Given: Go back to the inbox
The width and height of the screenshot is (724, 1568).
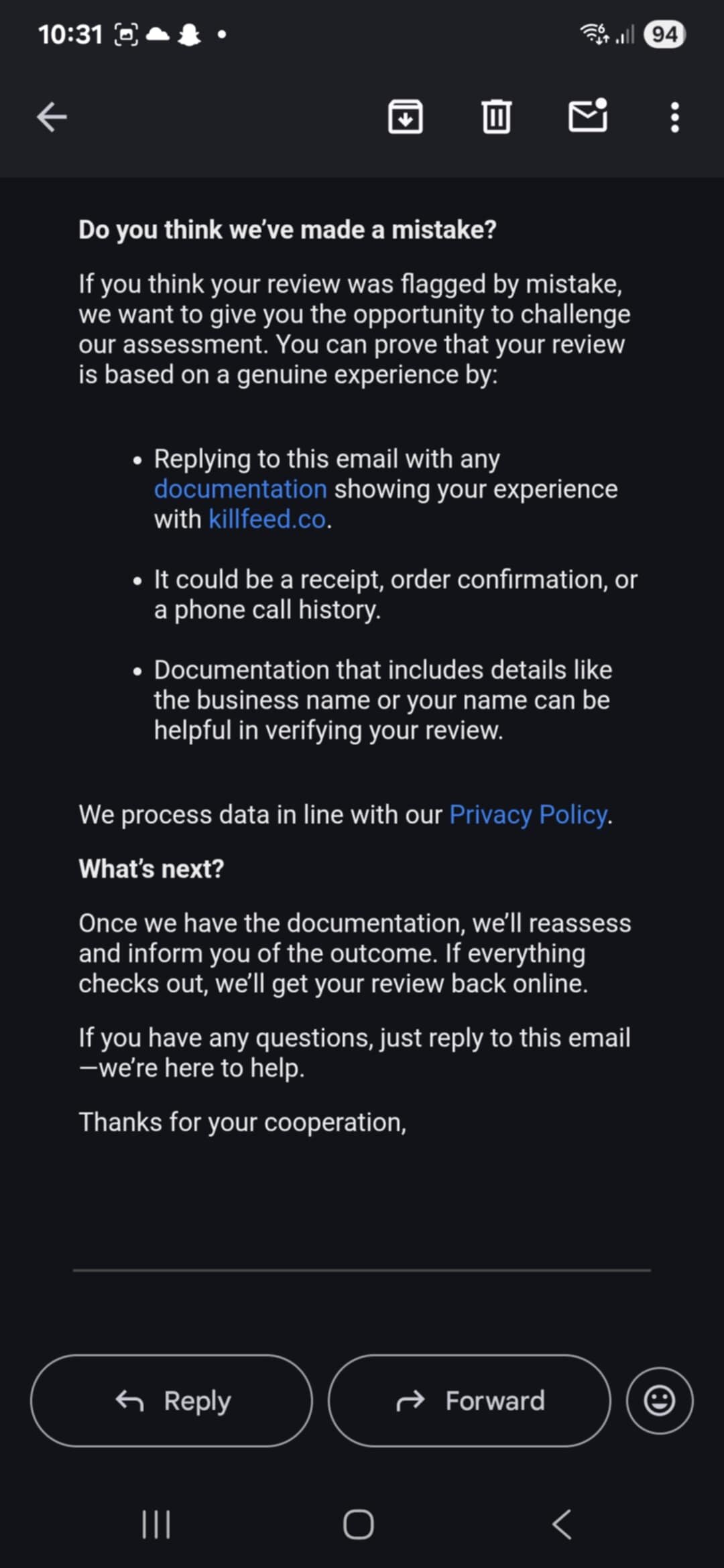Looking at the screenshot, I should [52, 117].
